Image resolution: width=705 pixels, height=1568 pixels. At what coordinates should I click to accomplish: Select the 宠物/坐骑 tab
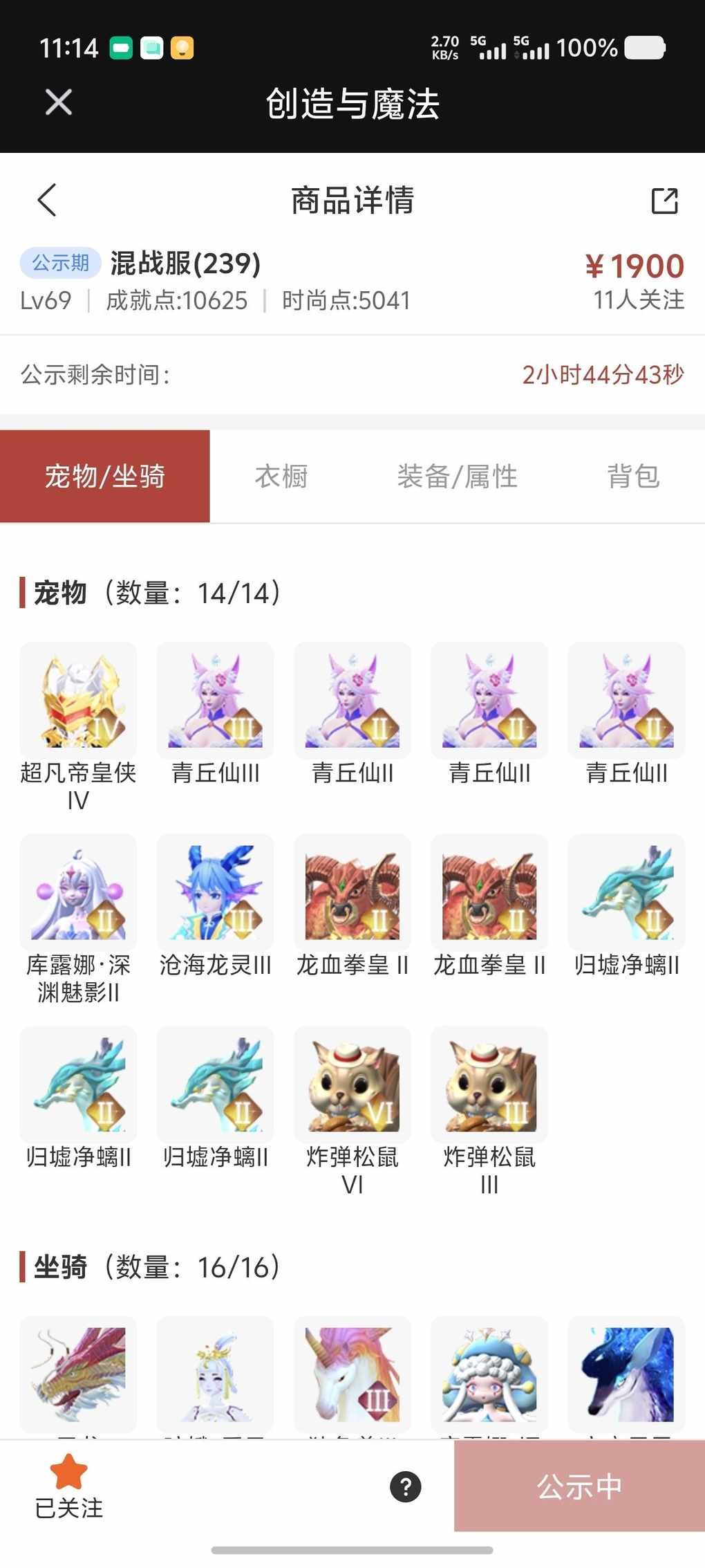tap(105, 477)
